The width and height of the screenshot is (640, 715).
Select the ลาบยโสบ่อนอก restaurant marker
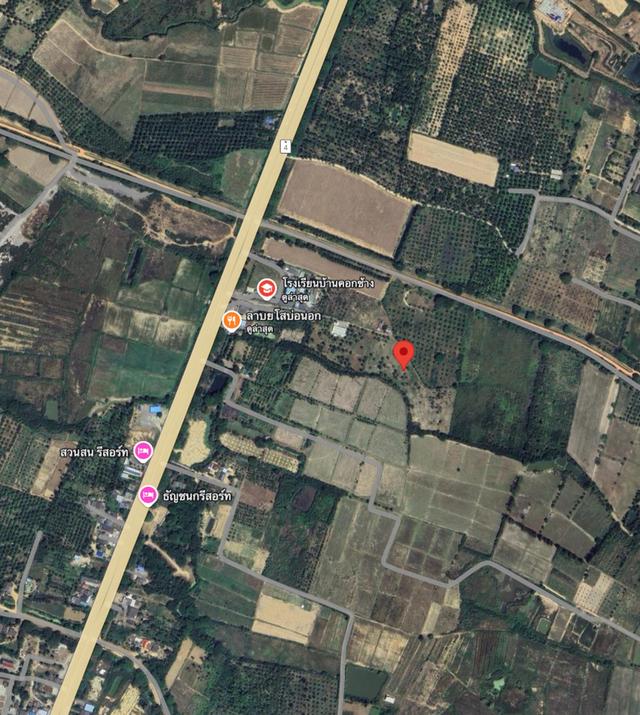(230, 320)
